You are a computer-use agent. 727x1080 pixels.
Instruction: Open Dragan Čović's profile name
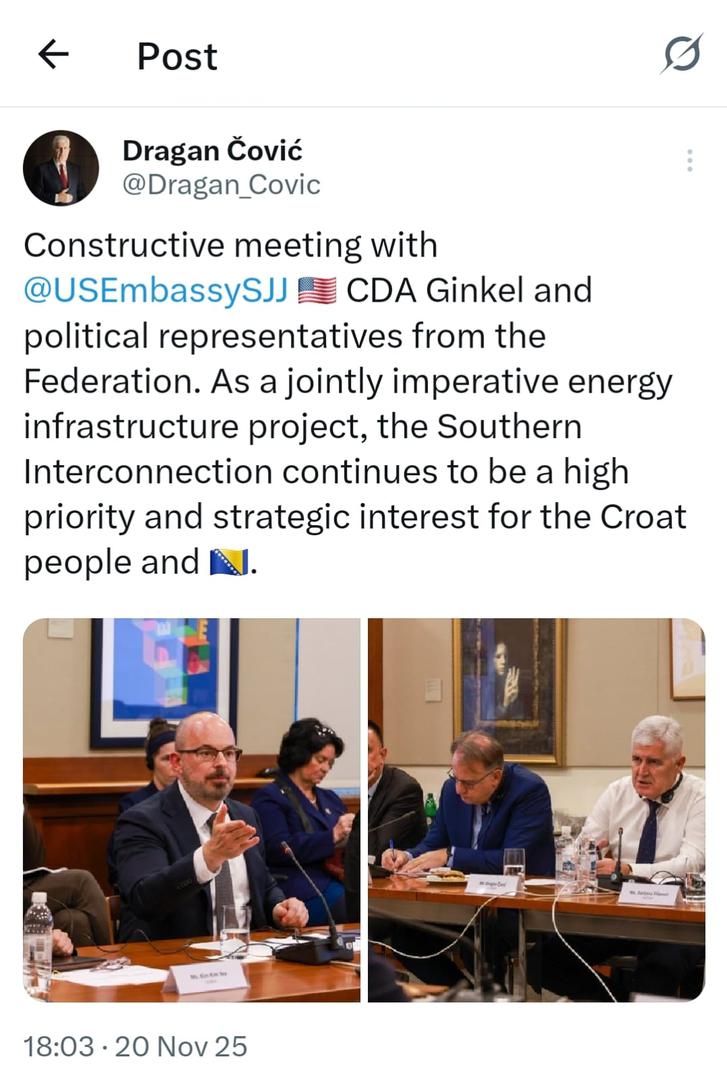pos(212,151)
